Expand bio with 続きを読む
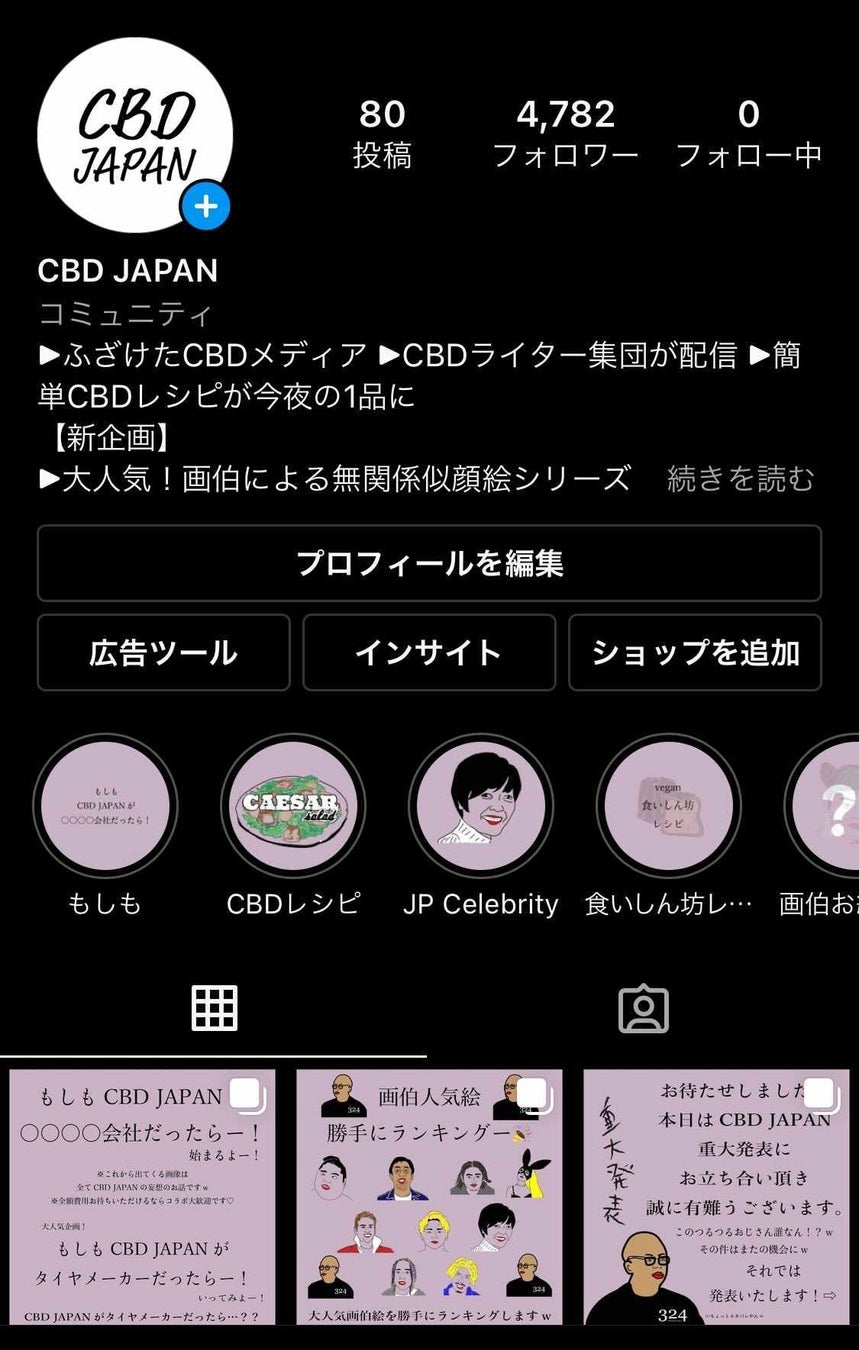 tap(740, 479)
